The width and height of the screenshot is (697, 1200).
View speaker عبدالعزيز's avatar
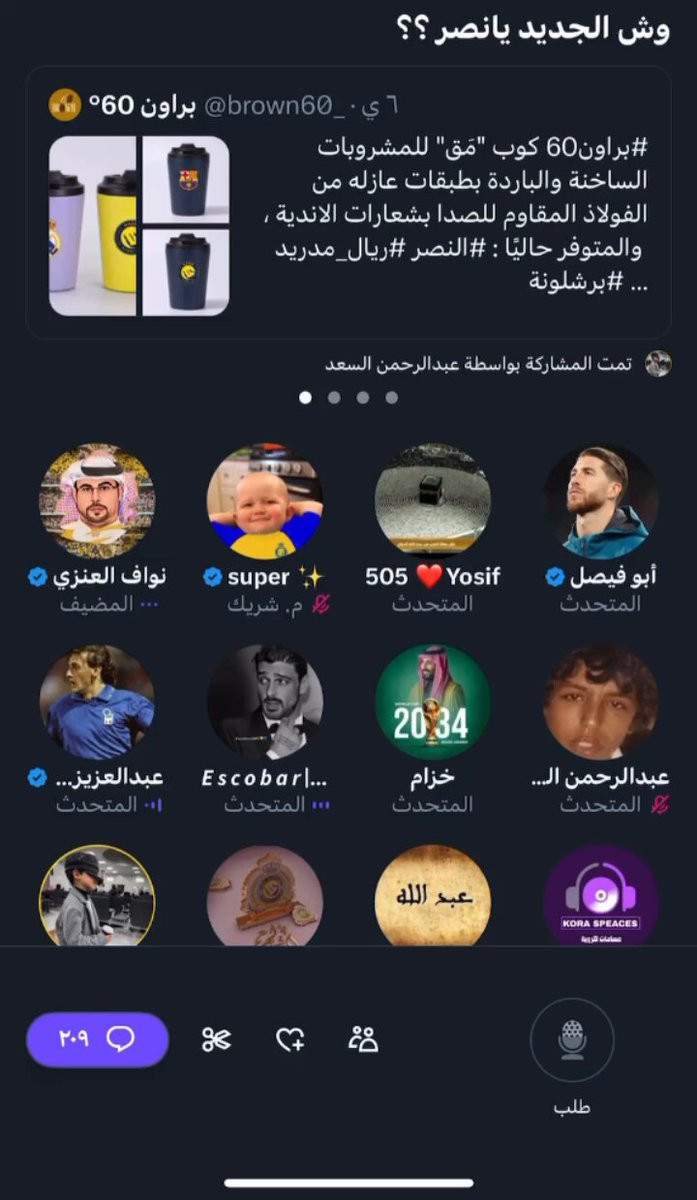(x=97, y=702)
